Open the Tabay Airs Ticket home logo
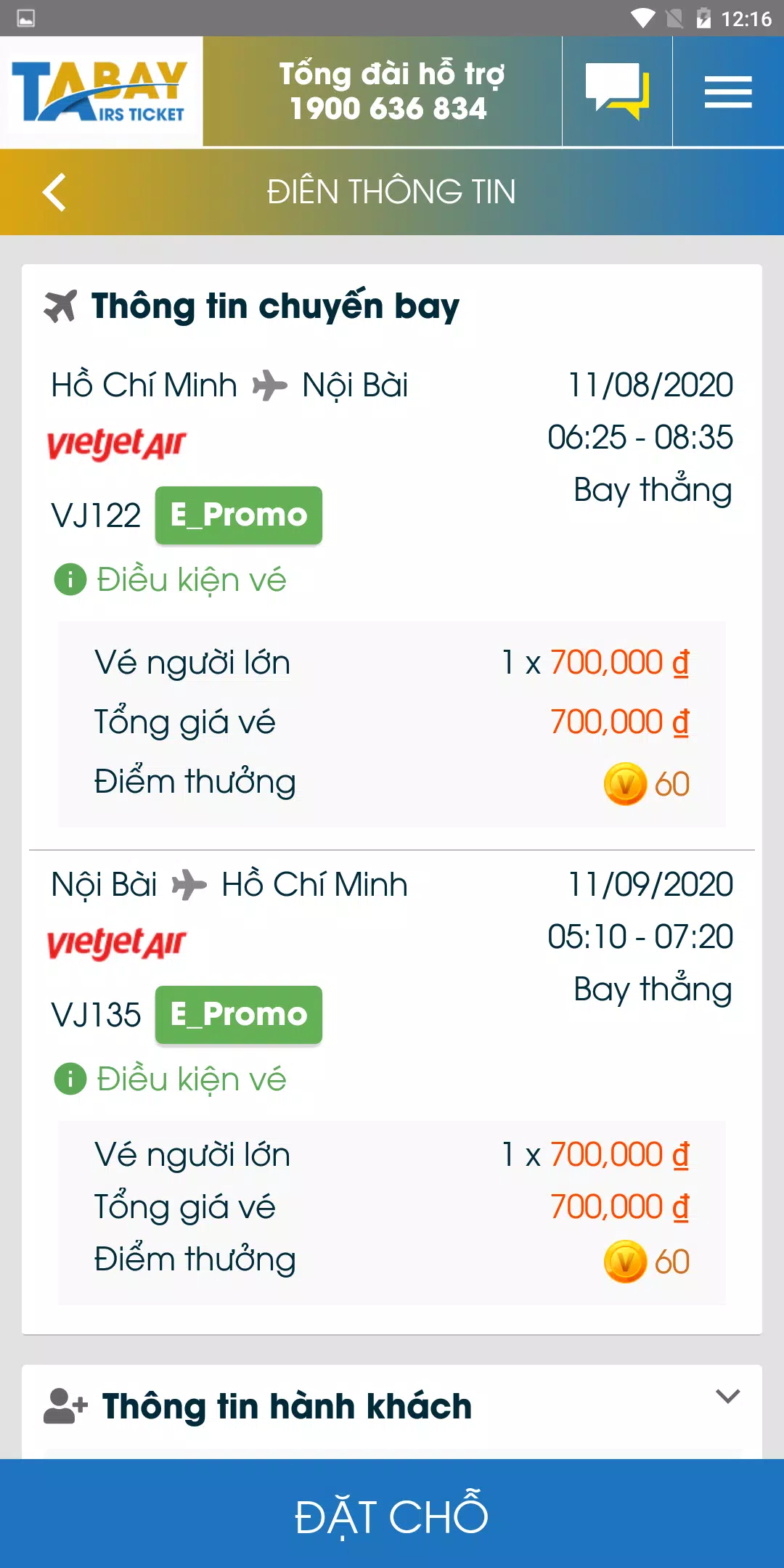The image size is (784, 1568). (100, 91)
